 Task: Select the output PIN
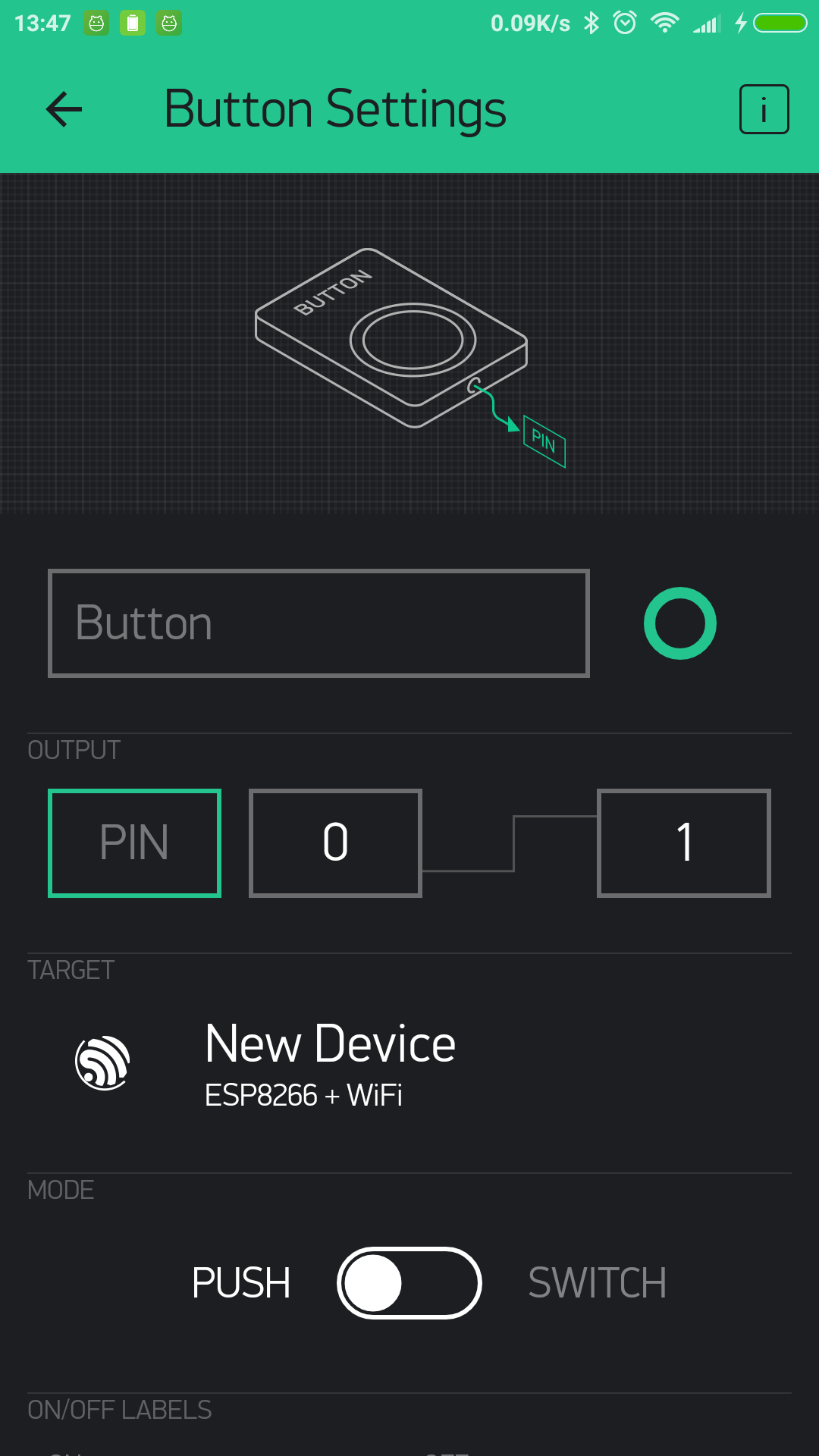(x=134, y=843)
